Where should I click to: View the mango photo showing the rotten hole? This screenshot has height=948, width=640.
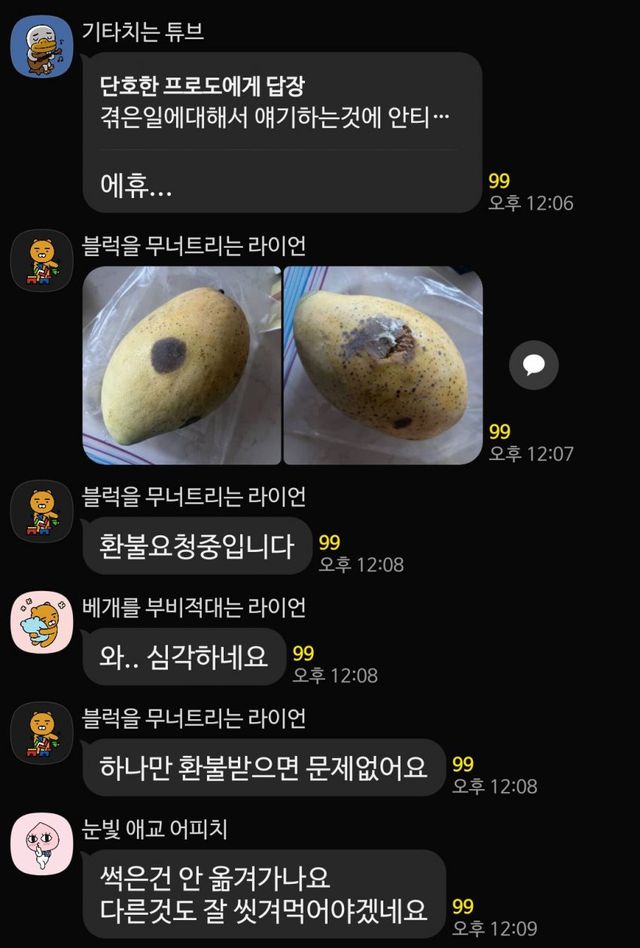pos(383,365)
